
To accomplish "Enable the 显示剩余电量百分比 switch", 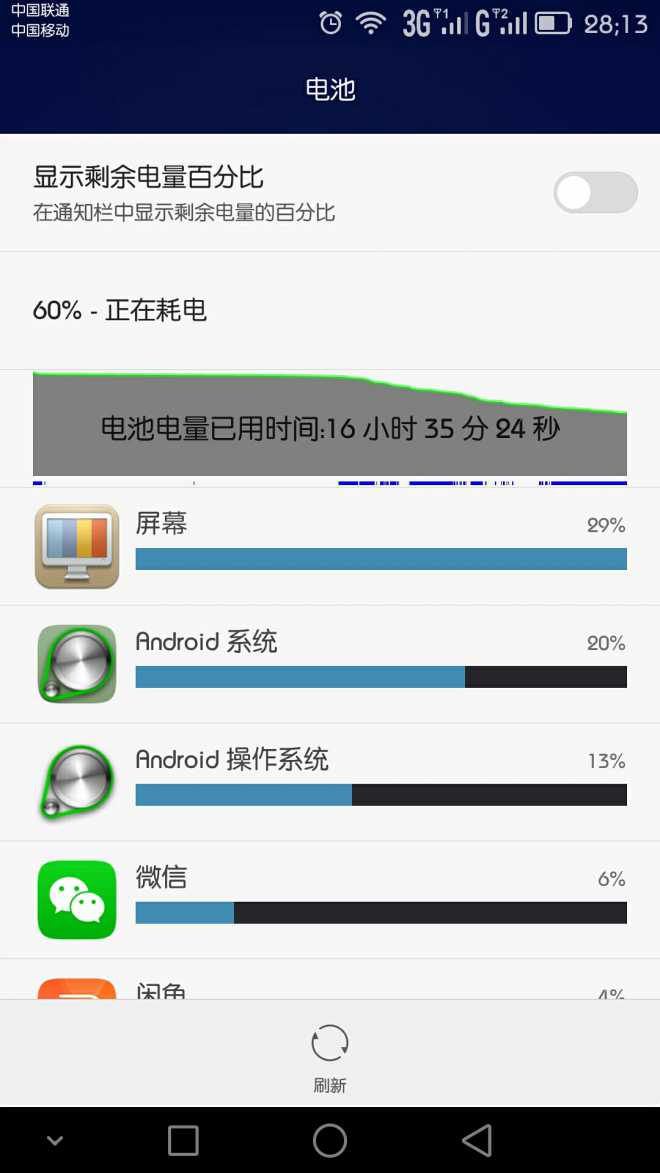I will pyautogui.click(x=596, y=193).
